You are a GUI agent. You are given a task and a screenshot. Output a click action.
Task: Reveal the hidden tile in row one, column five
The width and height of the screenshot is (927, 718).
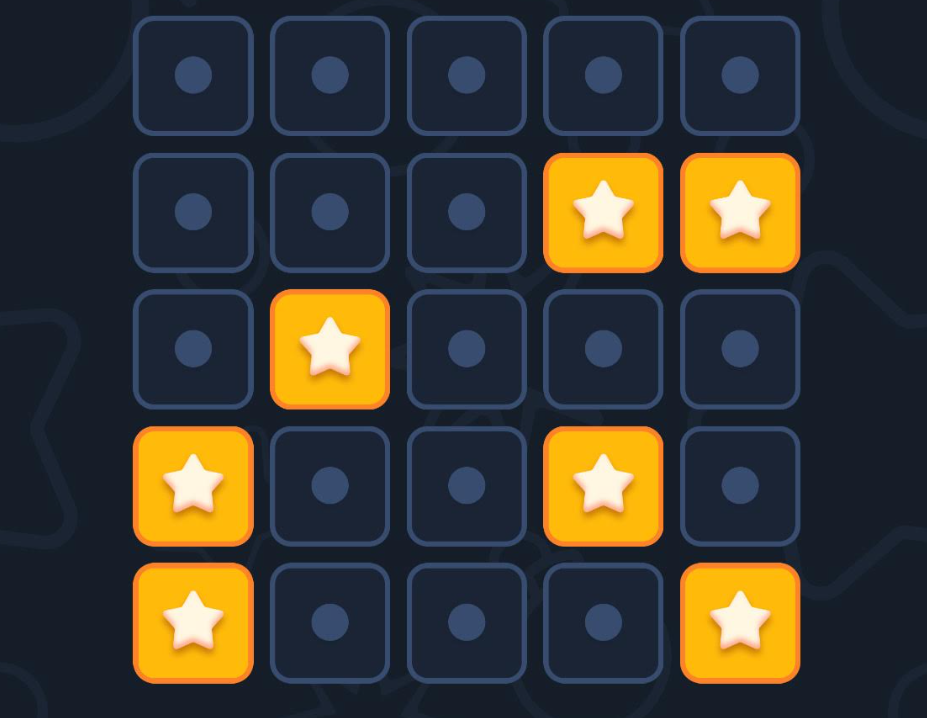tap(740, 75)
